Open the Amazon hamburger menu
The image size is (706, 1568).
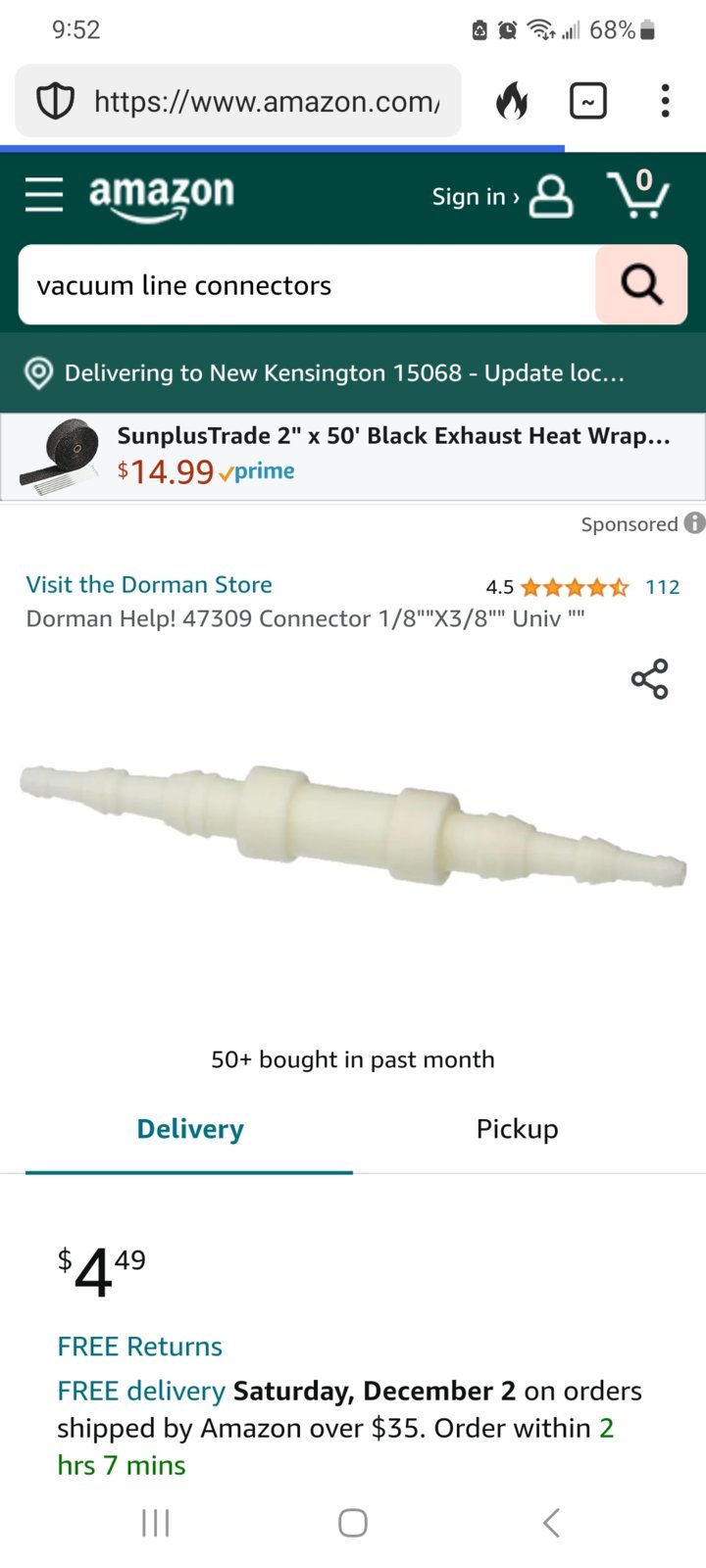44,195
